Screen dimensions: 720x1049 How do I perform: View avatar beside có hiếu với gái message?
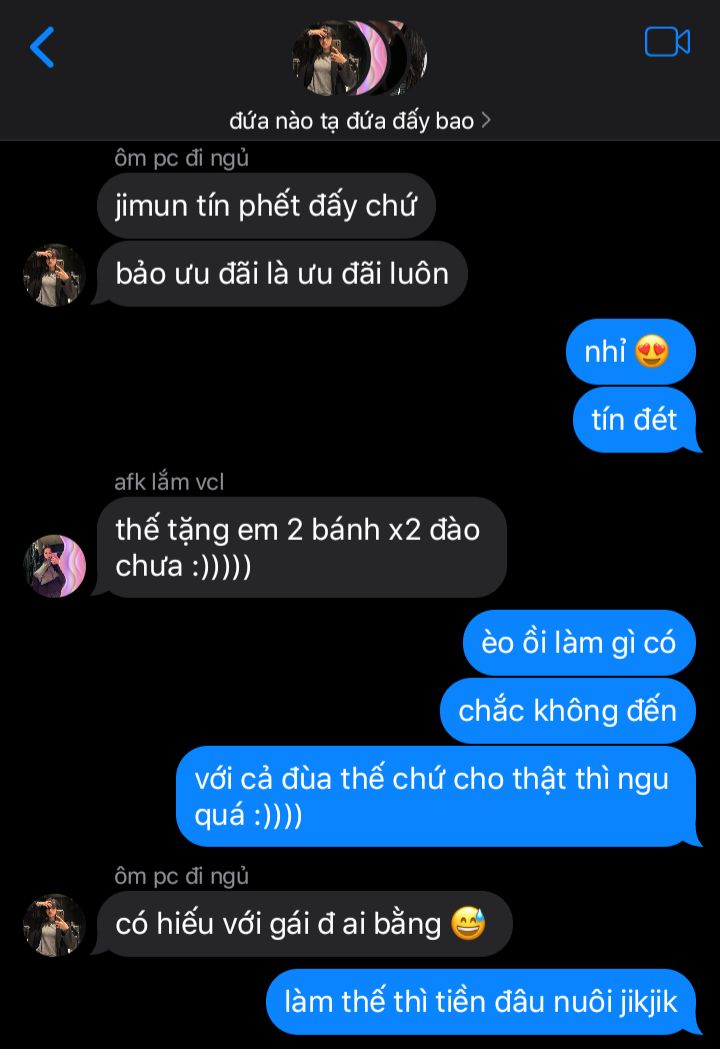click(54, 925)
